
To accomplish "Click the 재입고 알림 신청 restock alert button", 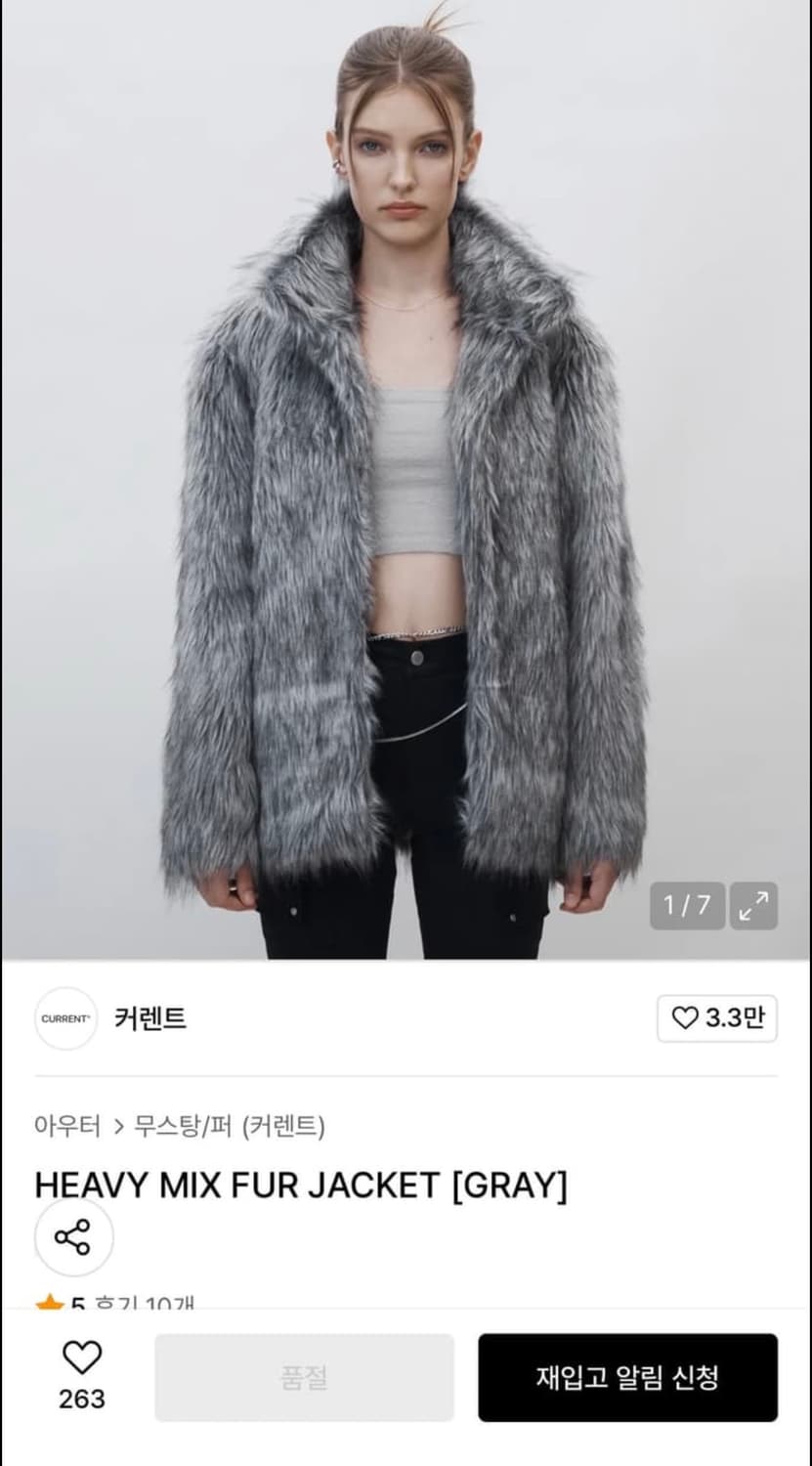I will tap(625, 1378).
